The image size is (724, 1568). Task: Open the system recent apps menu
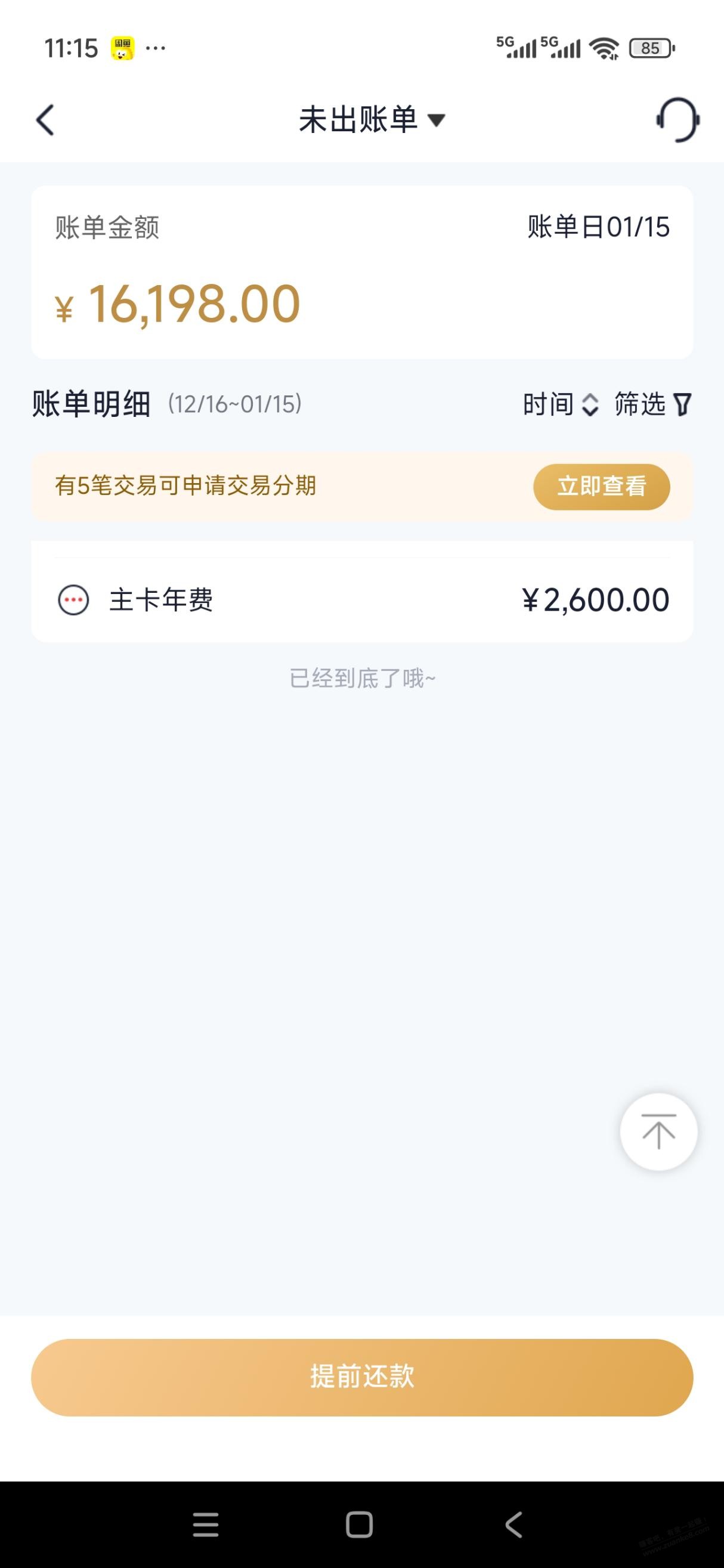(x=206, y=1525)
